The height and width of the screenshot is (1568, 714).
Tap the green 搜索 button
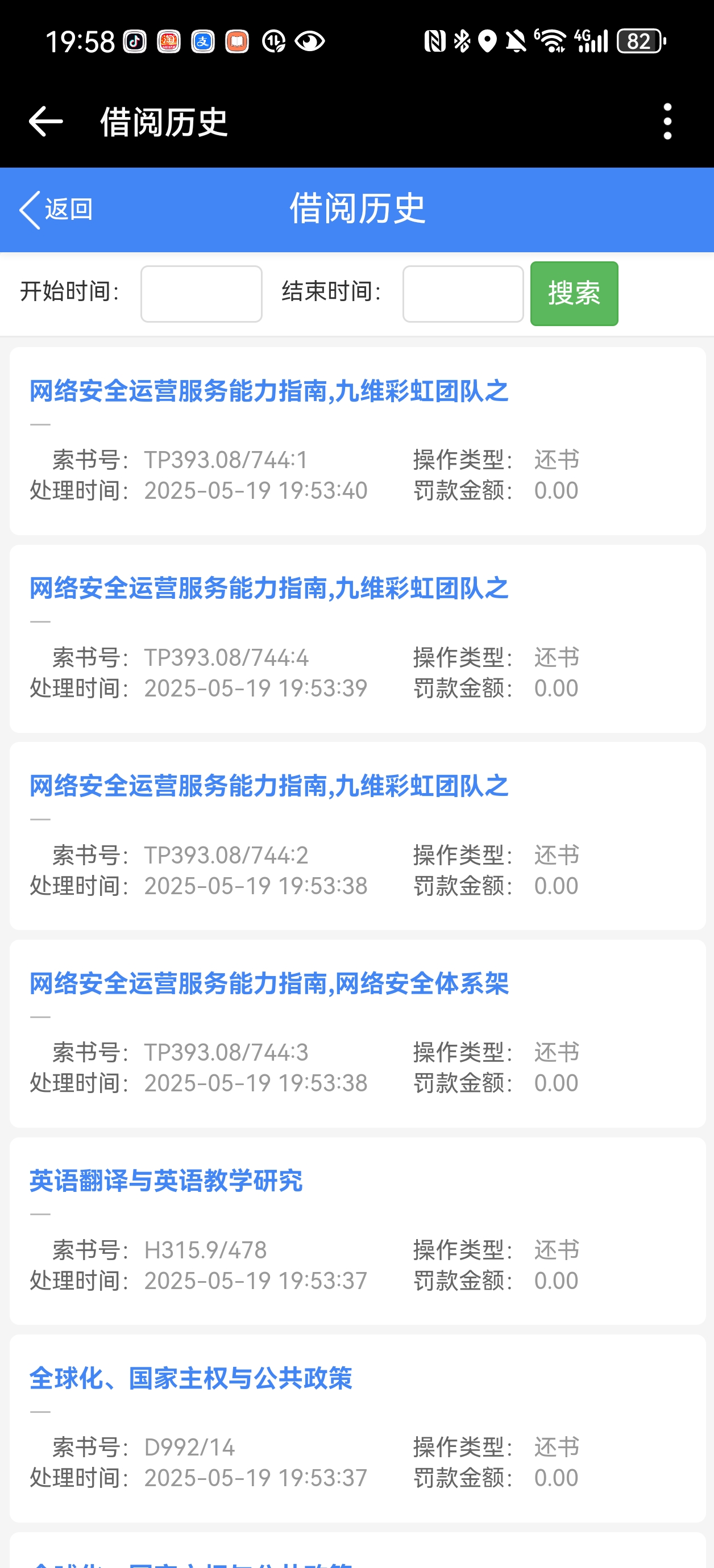pyautogui.click(x=573, y=293)
